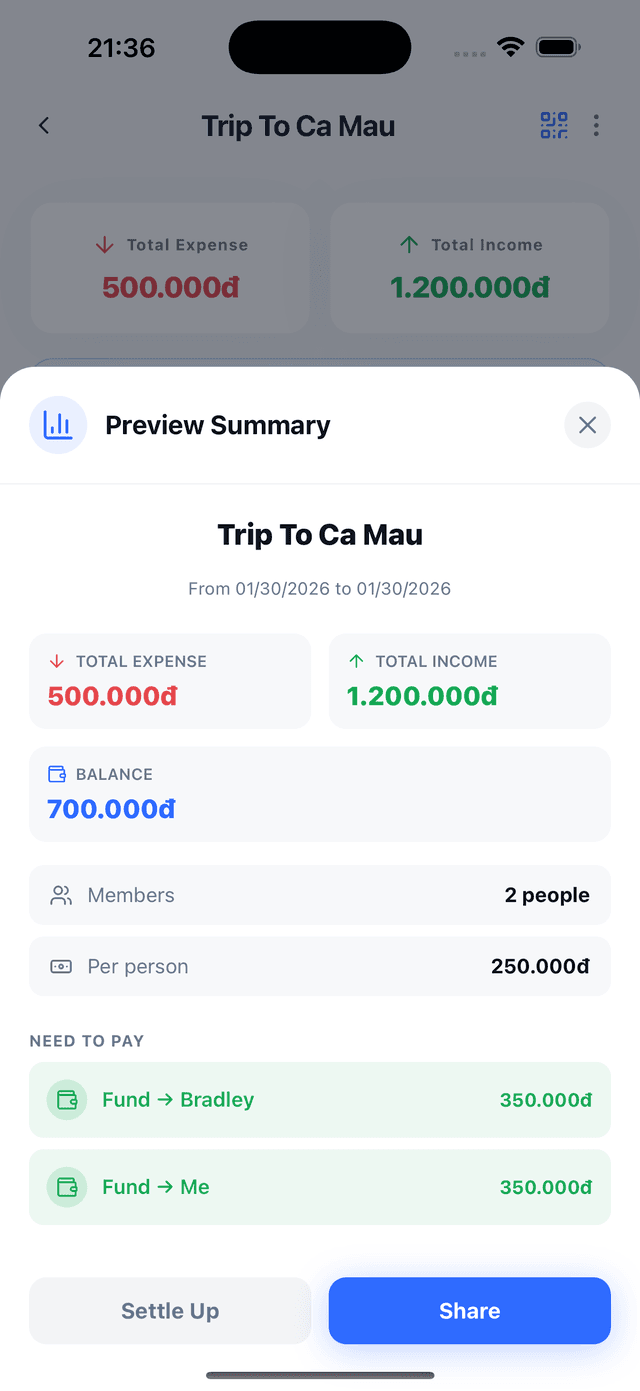This screenshot has height=1391, width=640.
Task: Share the trip summary
Action: [x=469, y=1310]
